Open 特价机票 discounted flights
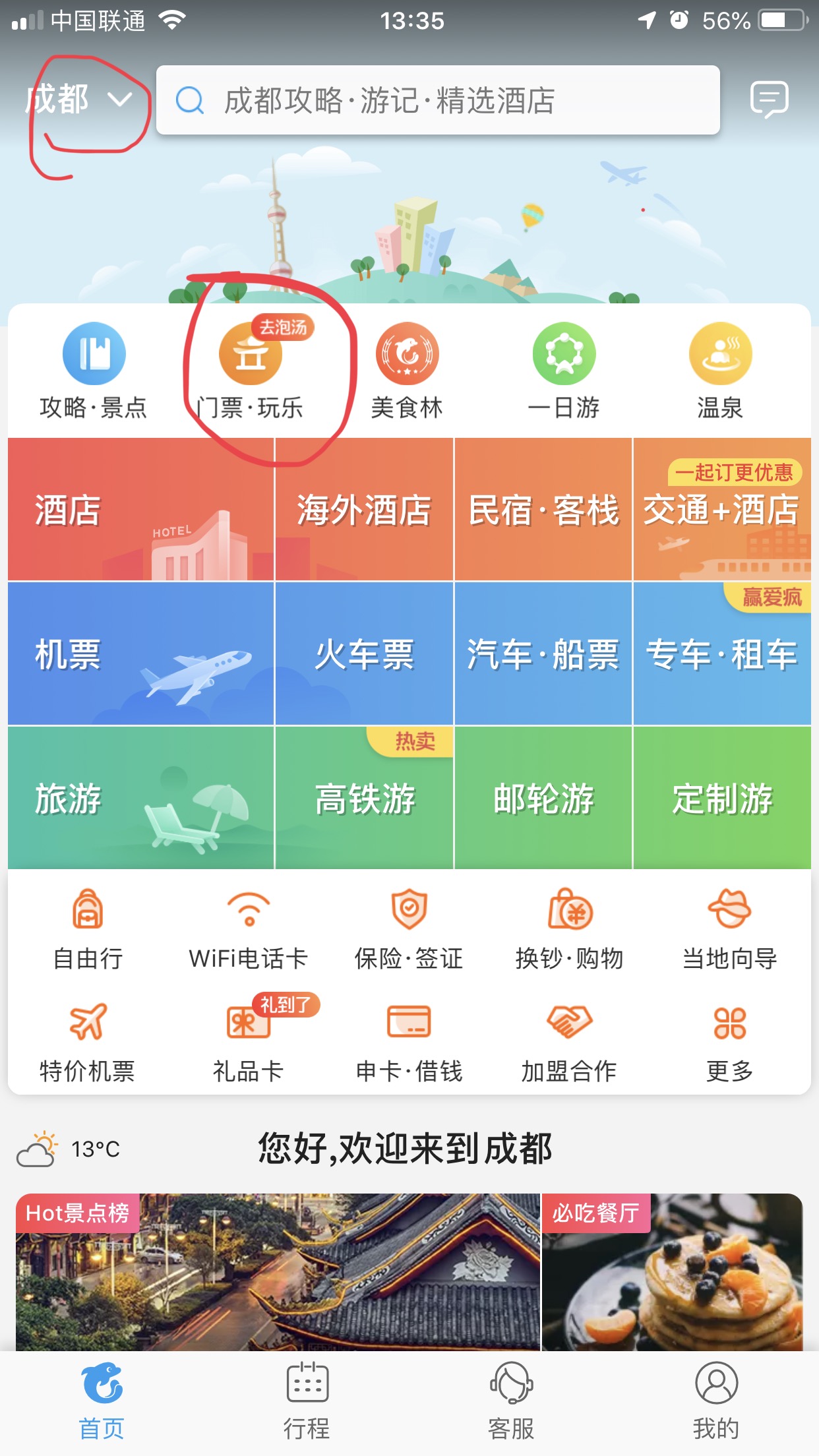This screenshot has height=1456, width=819. tap(87, 1039)
